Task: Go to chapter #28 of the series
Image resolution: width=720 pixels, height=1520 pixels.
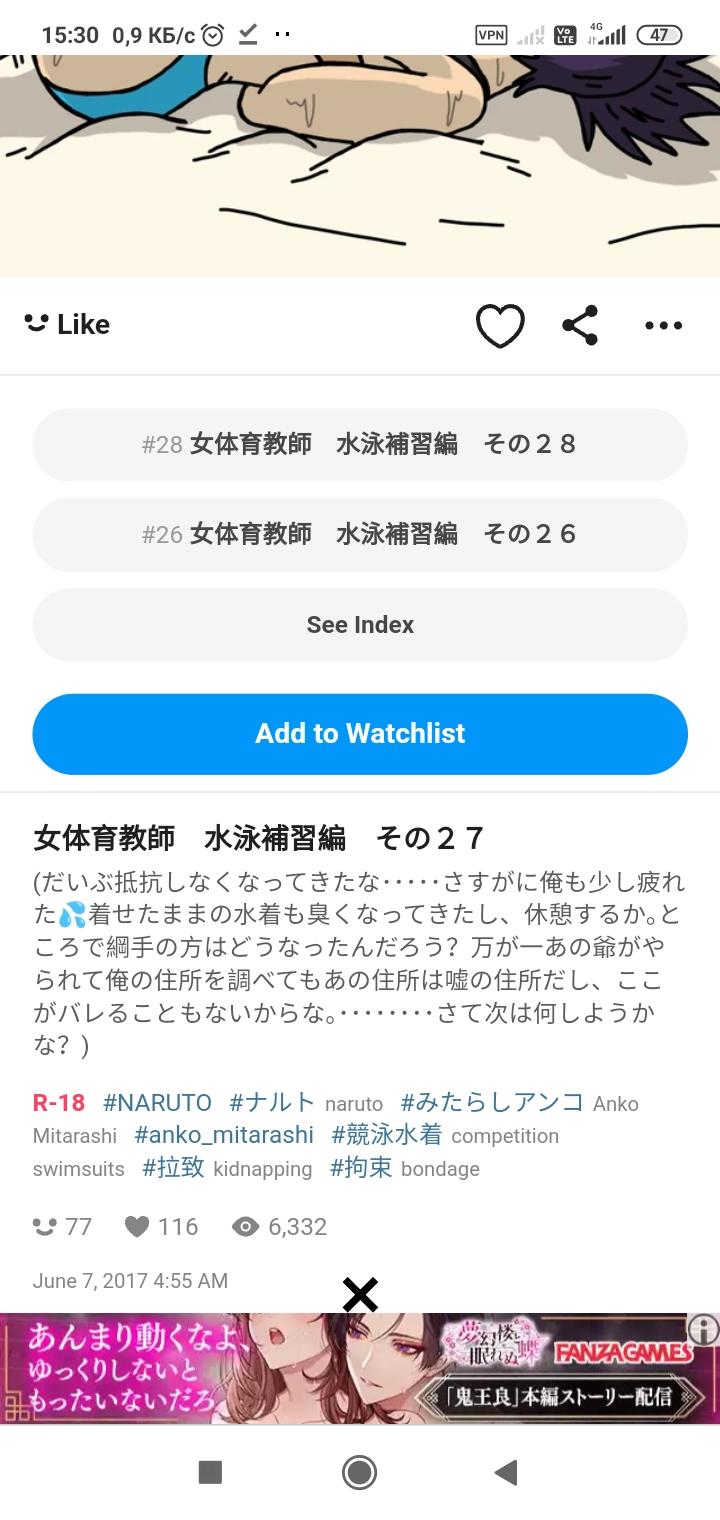Action: click(360, 445)
